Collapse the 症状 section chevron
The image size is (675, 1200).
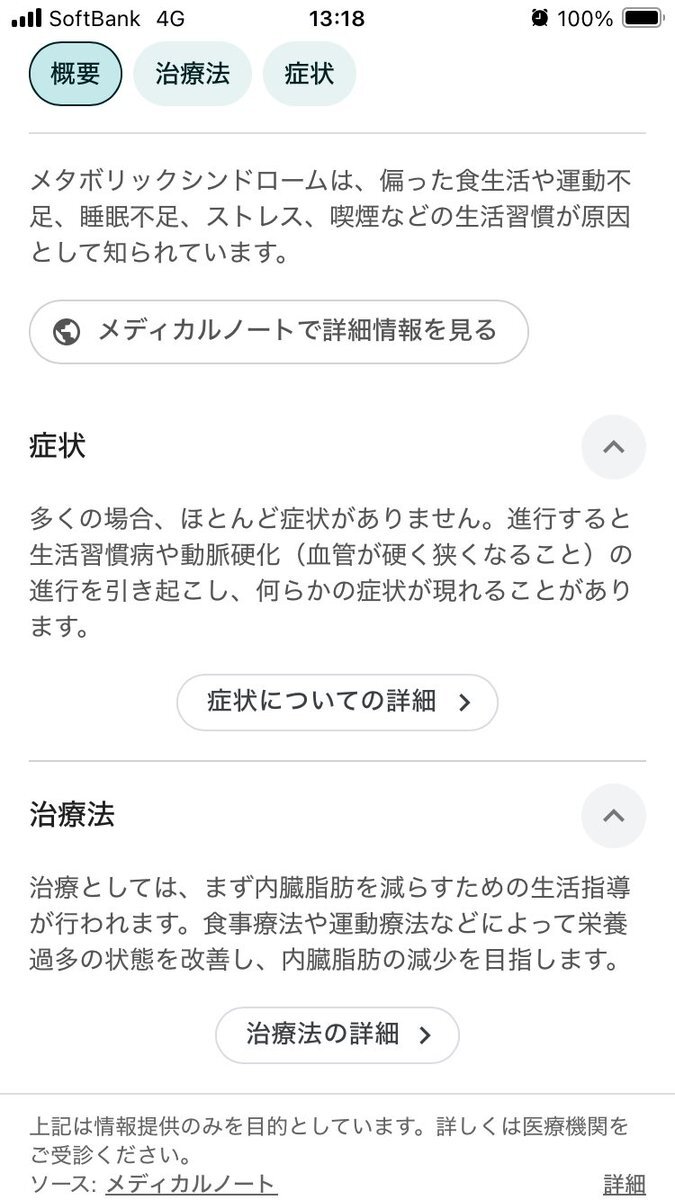614,447
